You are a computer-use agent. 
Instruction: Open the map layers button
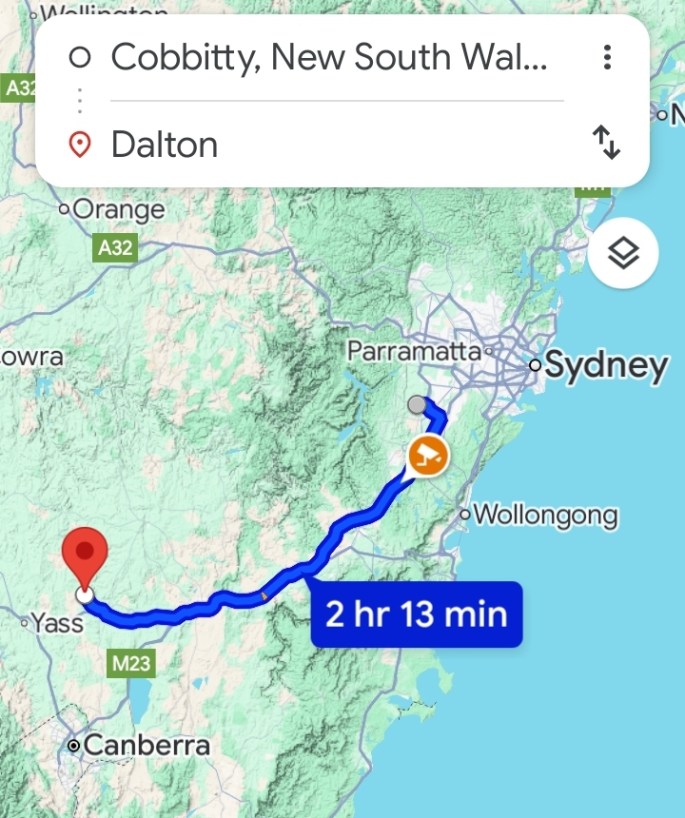point(623,254)
